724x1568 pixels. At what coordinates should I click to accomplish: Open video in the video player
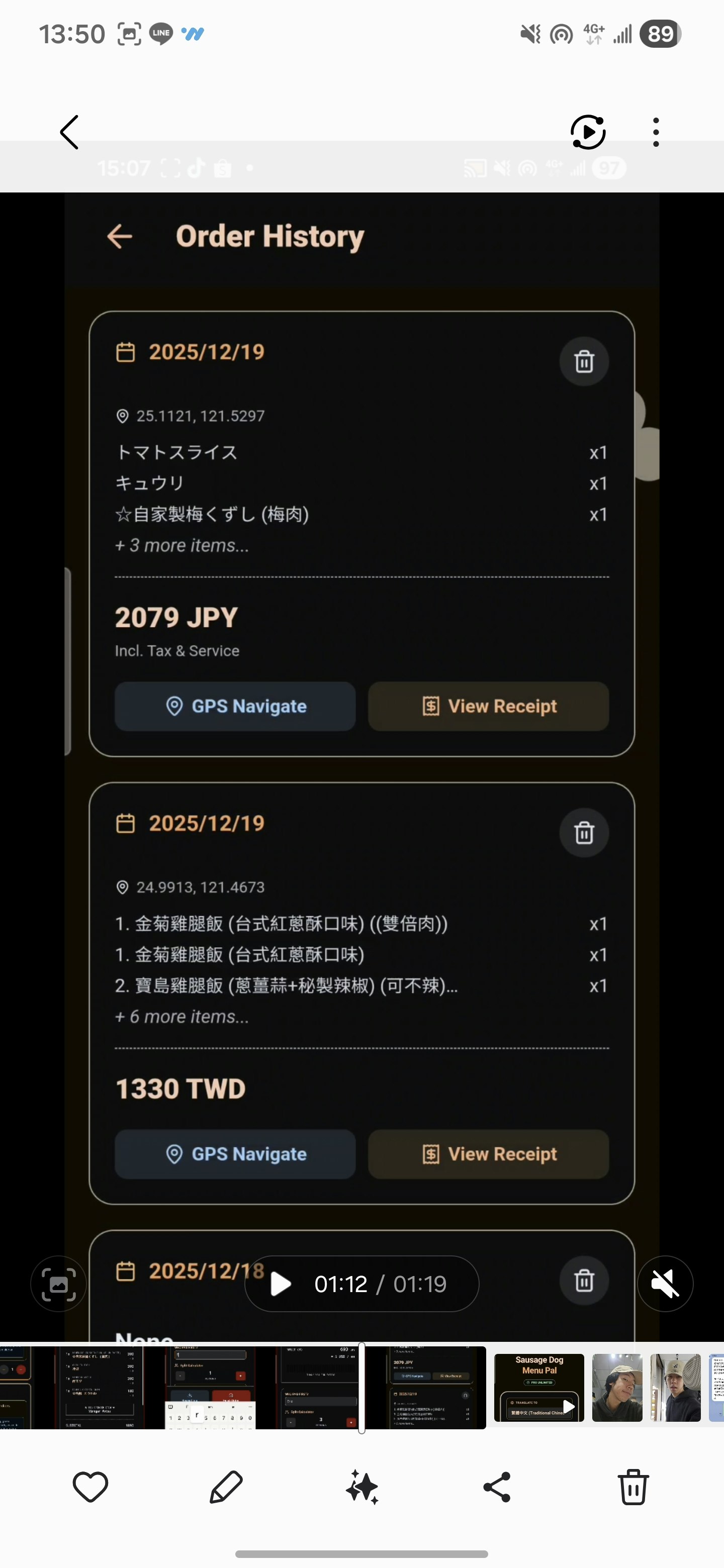click(x=588, y=132)
